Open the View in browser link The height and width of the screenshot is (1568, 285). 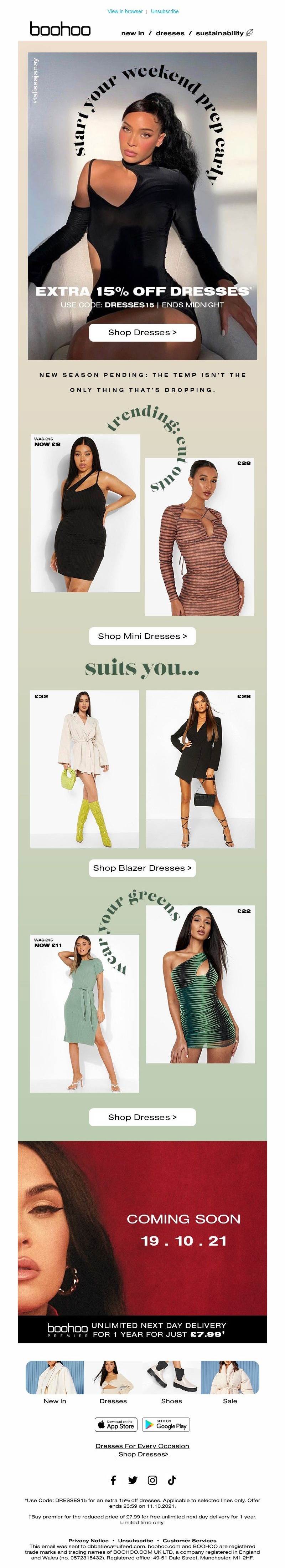coord(125,11)
